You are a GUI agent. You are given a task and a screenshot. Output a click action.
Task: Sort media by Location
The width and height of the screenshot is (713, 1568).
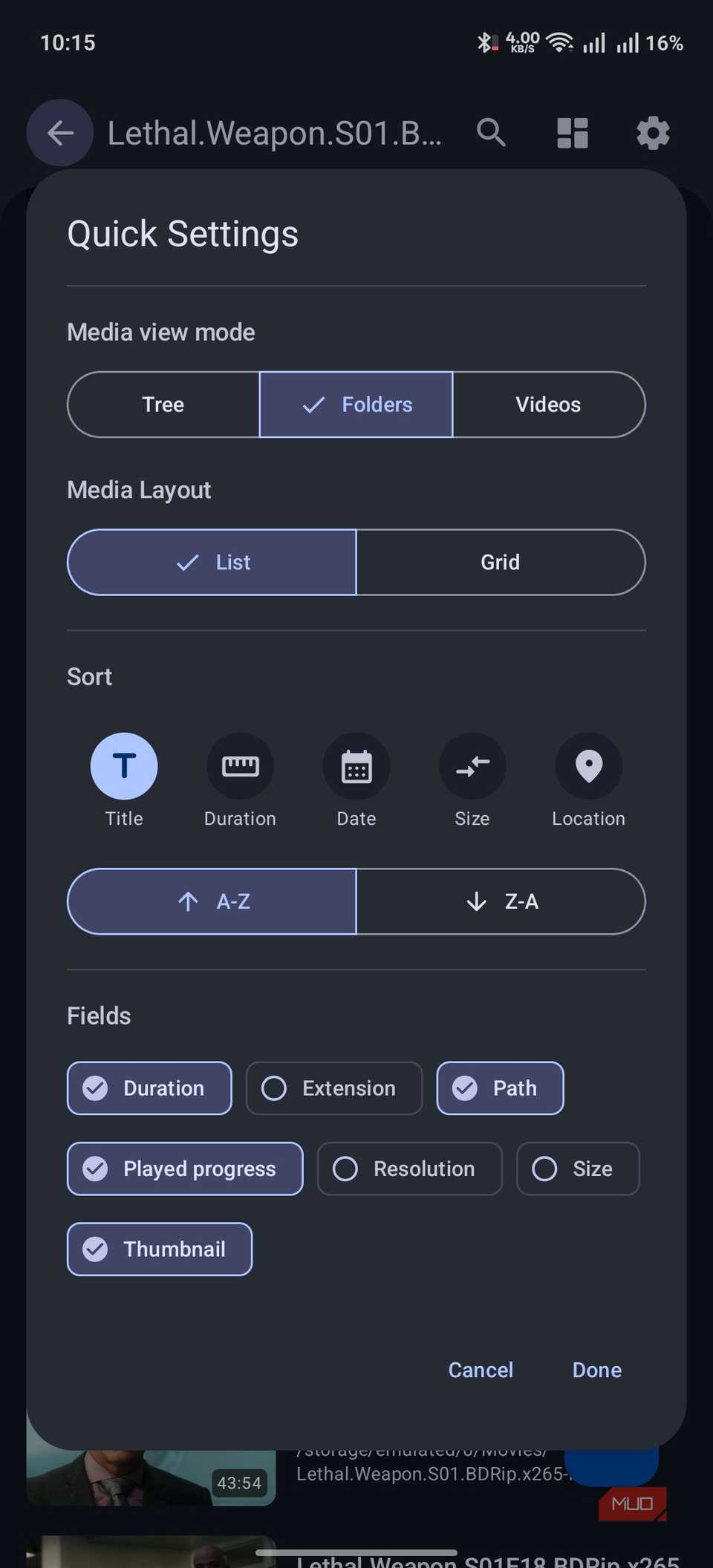[589, 766]
